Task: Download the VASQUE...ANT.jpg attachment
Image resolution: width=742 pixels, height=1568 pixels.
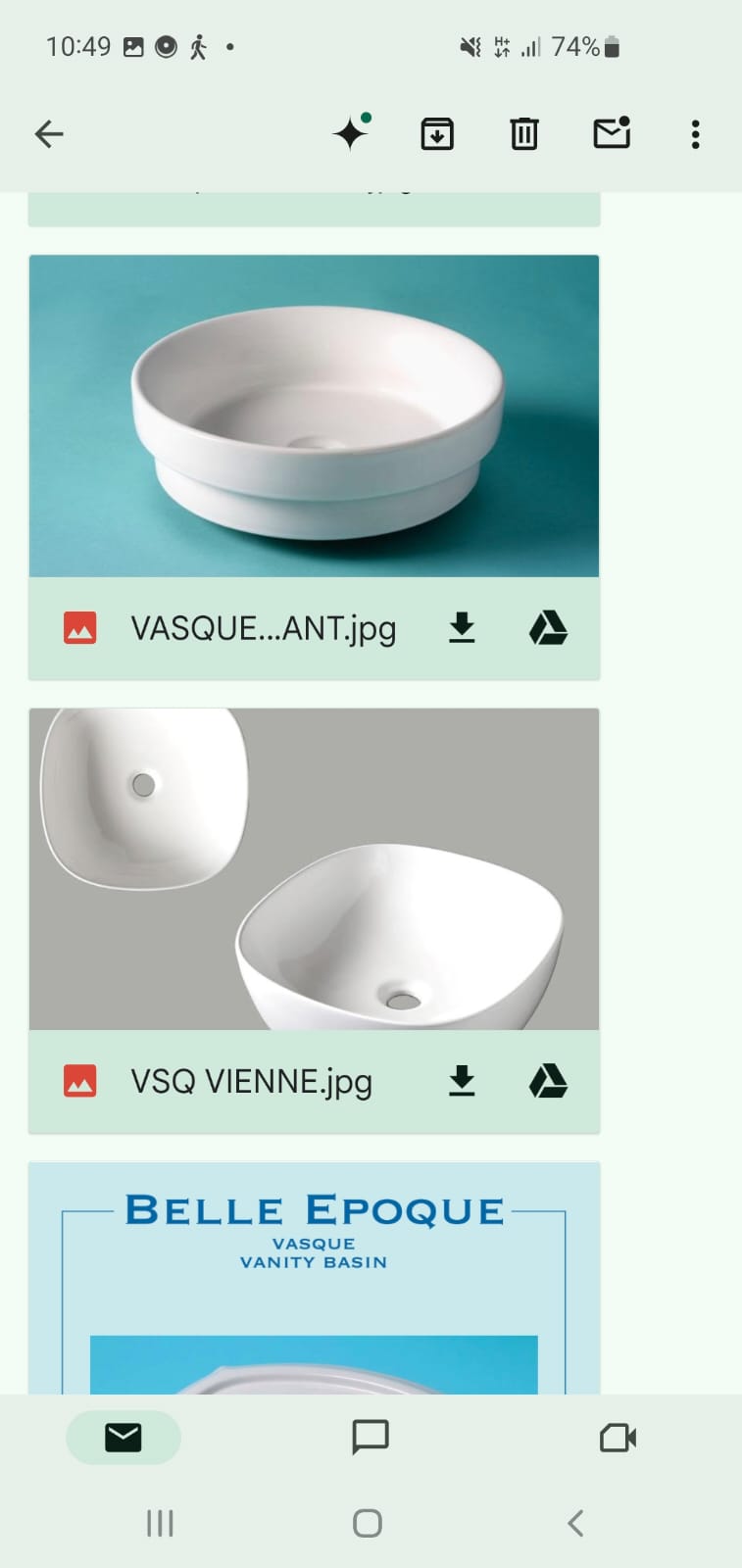Action: coord(462,627)
